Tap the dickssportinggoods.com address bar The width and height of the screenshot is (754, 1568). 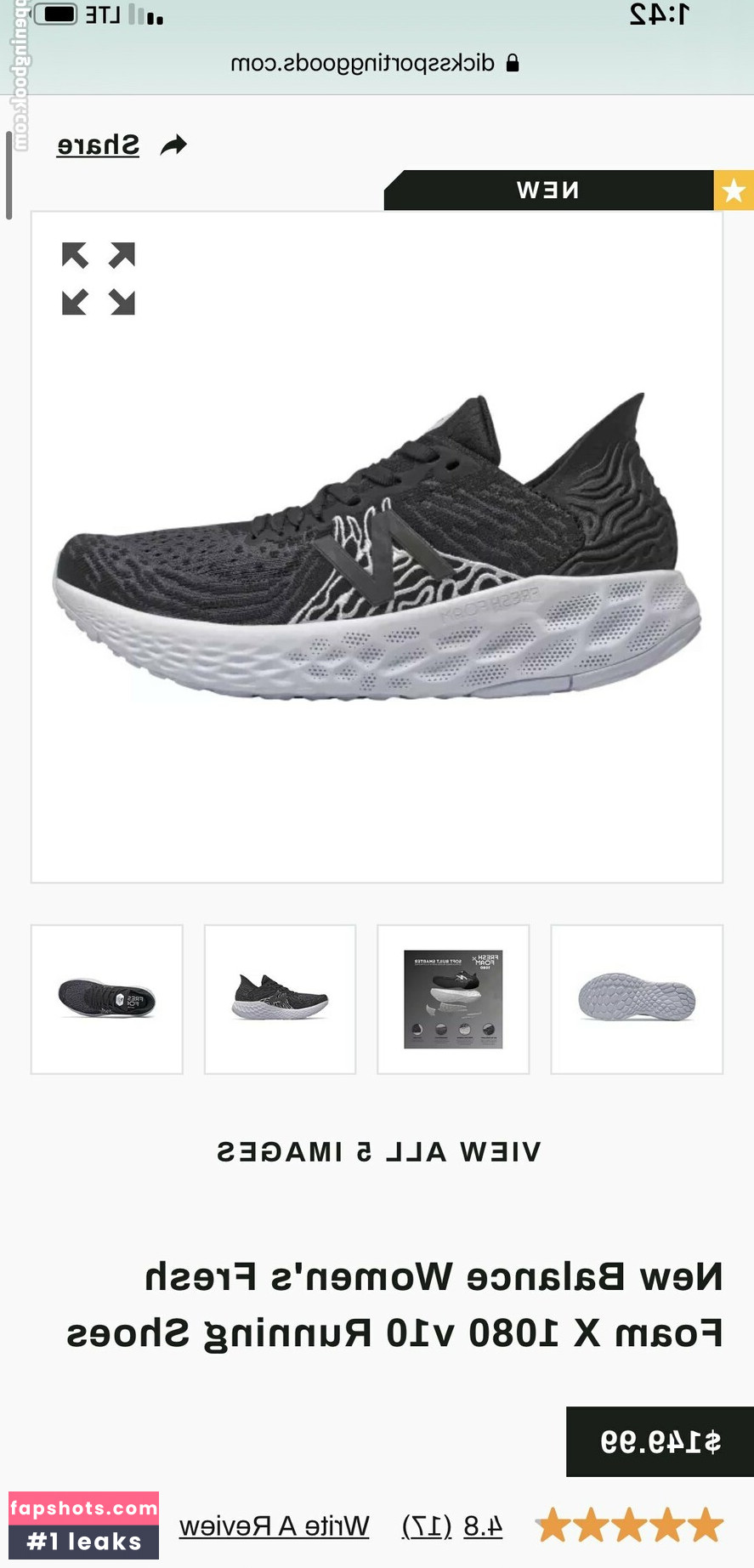[x=374, y=63]
